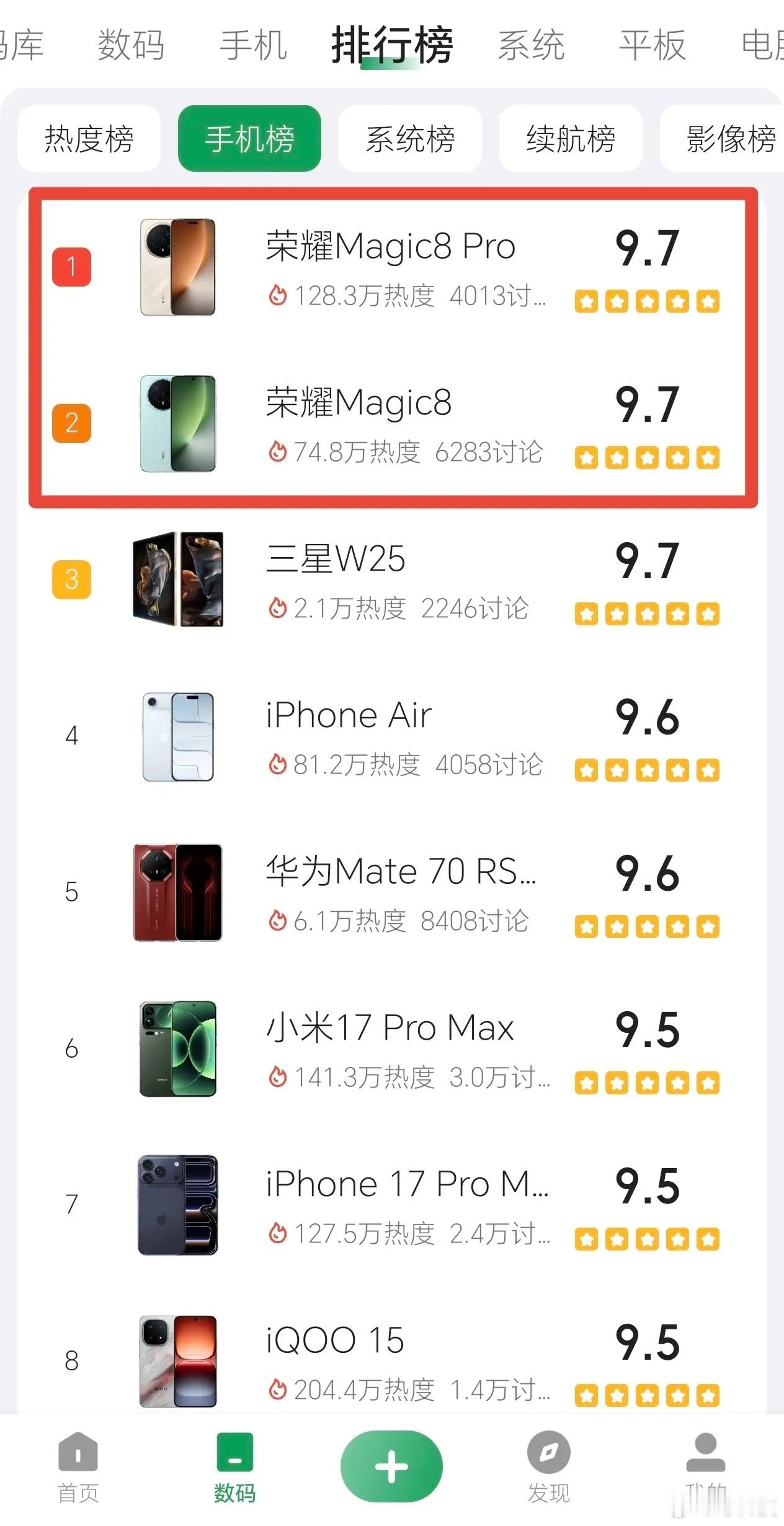Tap the green plus create button
The height and width of the screenshot is (1526, 784).
point(392,1465)
